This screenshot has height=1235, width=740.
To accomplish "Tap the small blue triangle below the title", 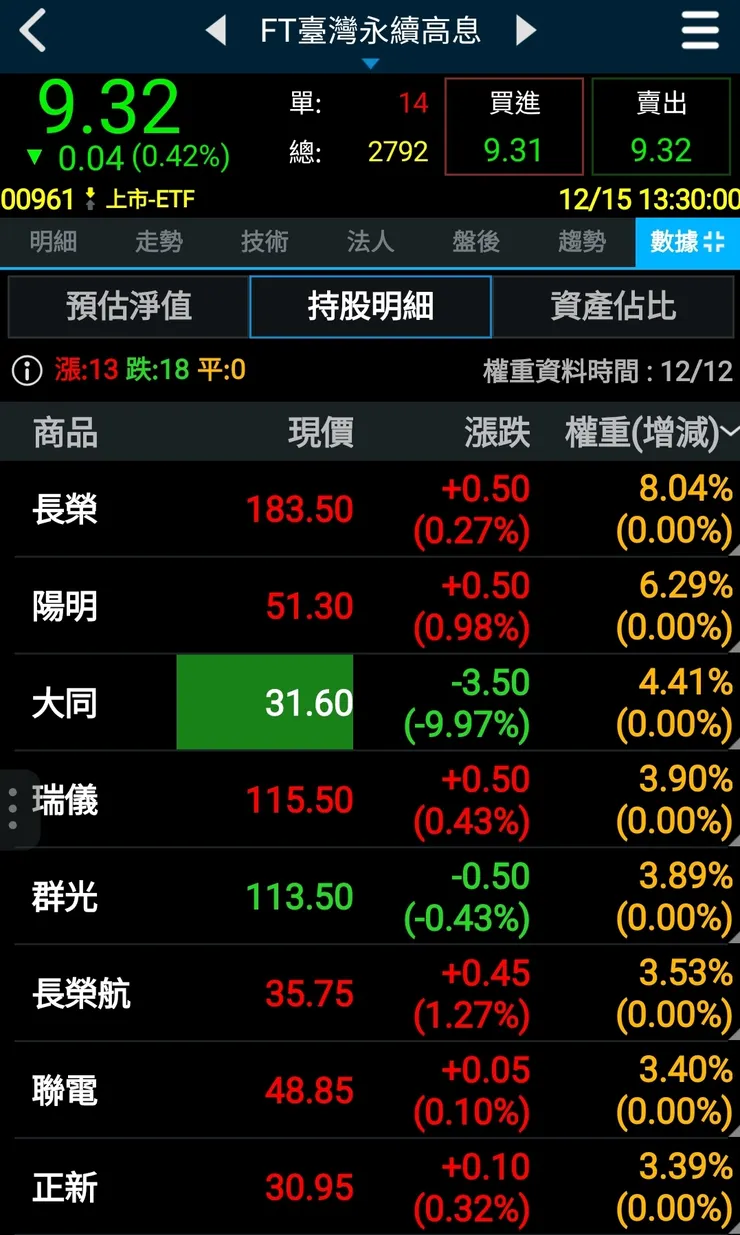I will click(x=370, y=62).
